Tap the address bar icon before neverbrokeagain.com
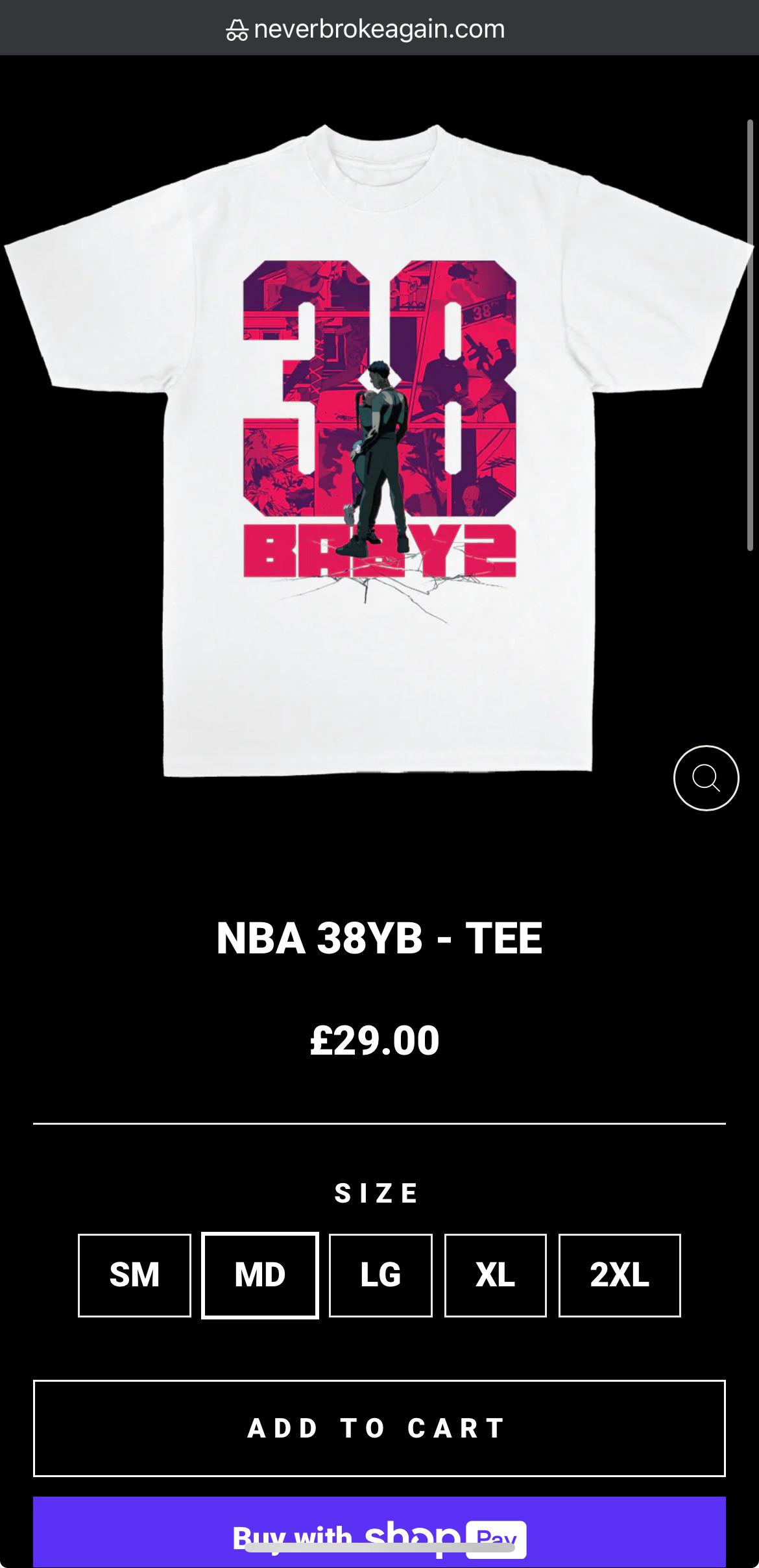The image size is (759, 1568). [x=237, y=29]
